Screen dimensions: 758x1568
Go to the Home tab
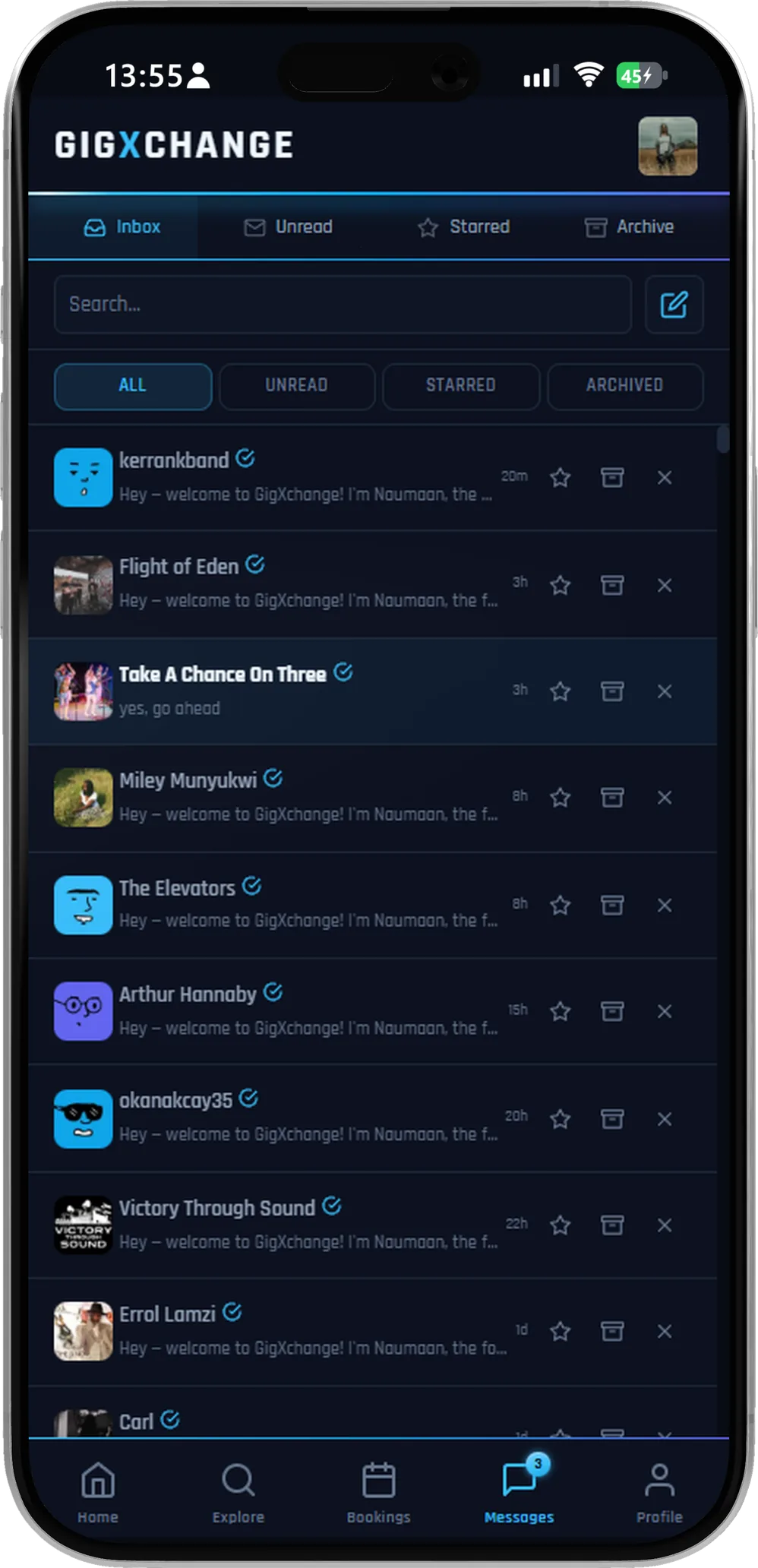coord(98,1494)
